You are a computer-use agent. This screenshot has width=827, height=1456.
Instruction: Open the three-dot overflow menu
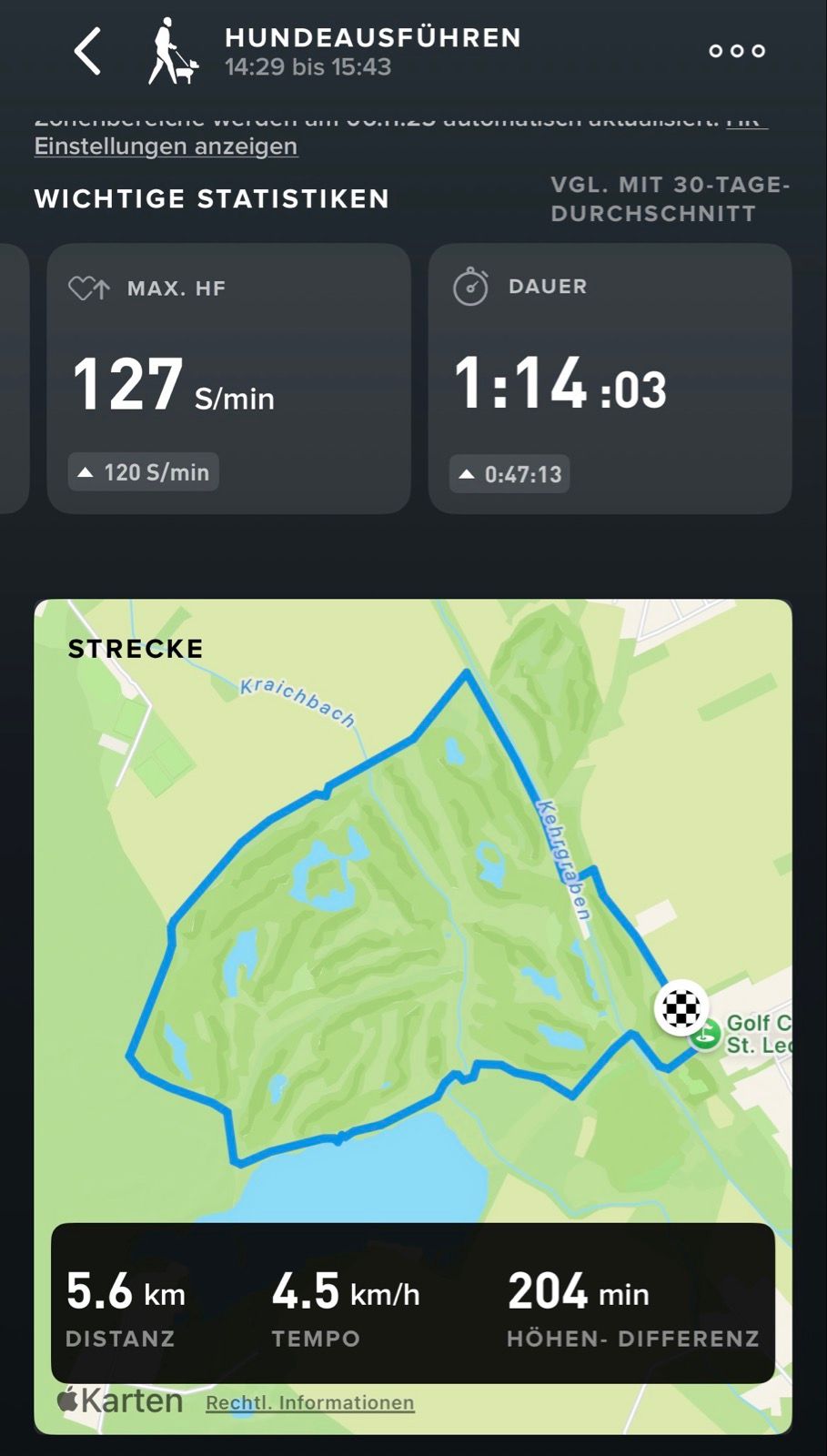737,51
